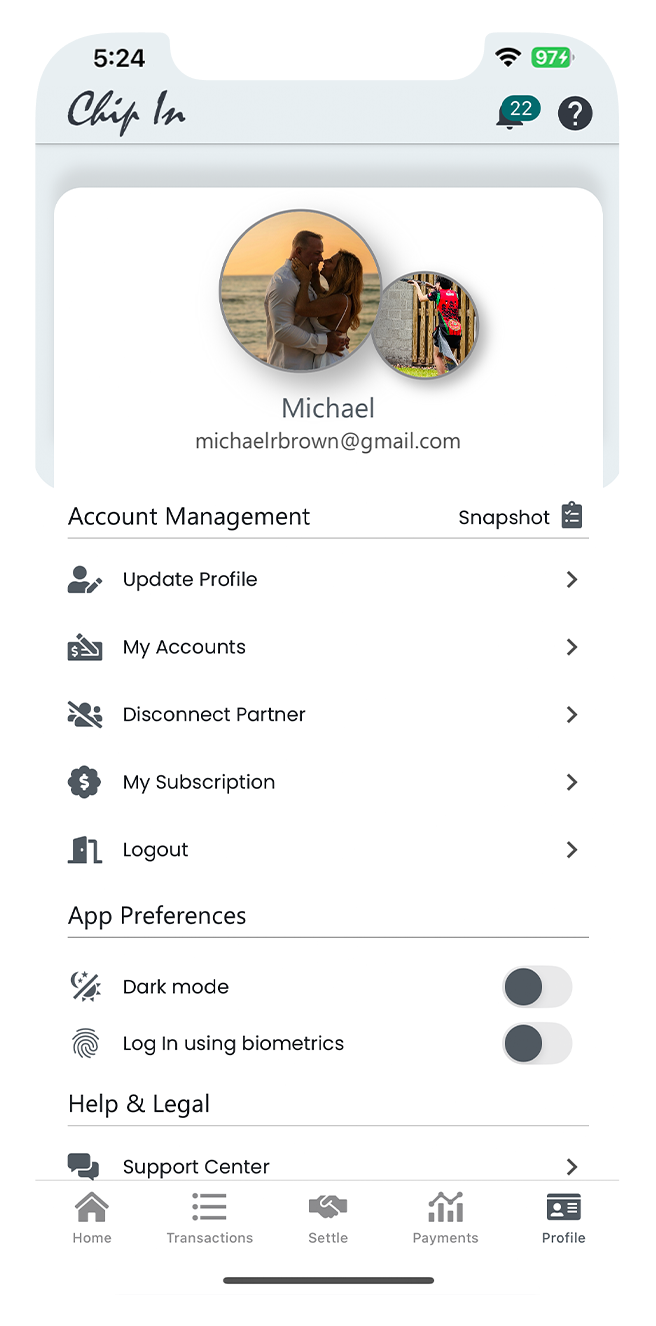The height and width of the screenshot is (1326, 656).
Task: Open the Support Center
Action: 327,1166
